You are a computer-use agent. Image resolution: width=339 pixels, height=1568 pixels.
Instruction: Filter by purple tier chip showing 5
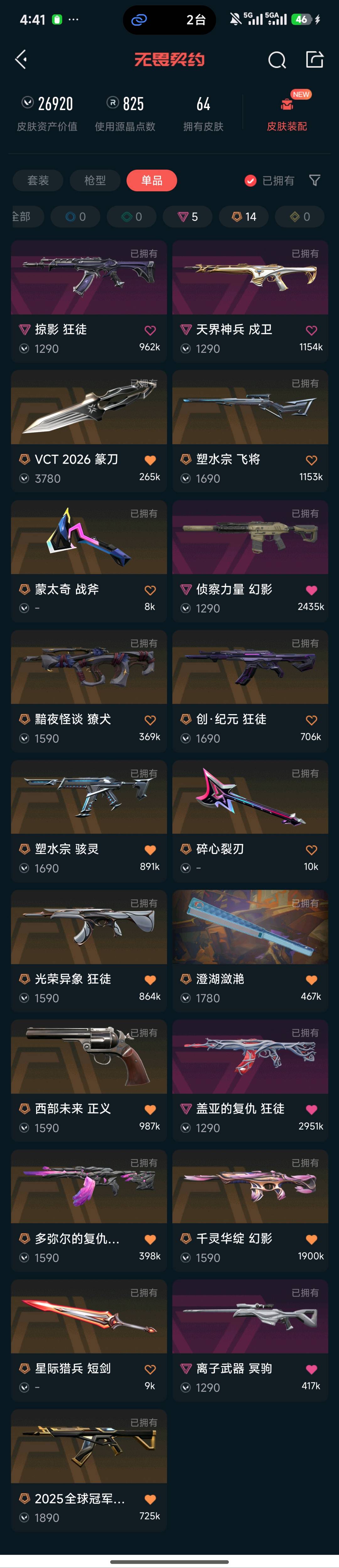(187, 217)
